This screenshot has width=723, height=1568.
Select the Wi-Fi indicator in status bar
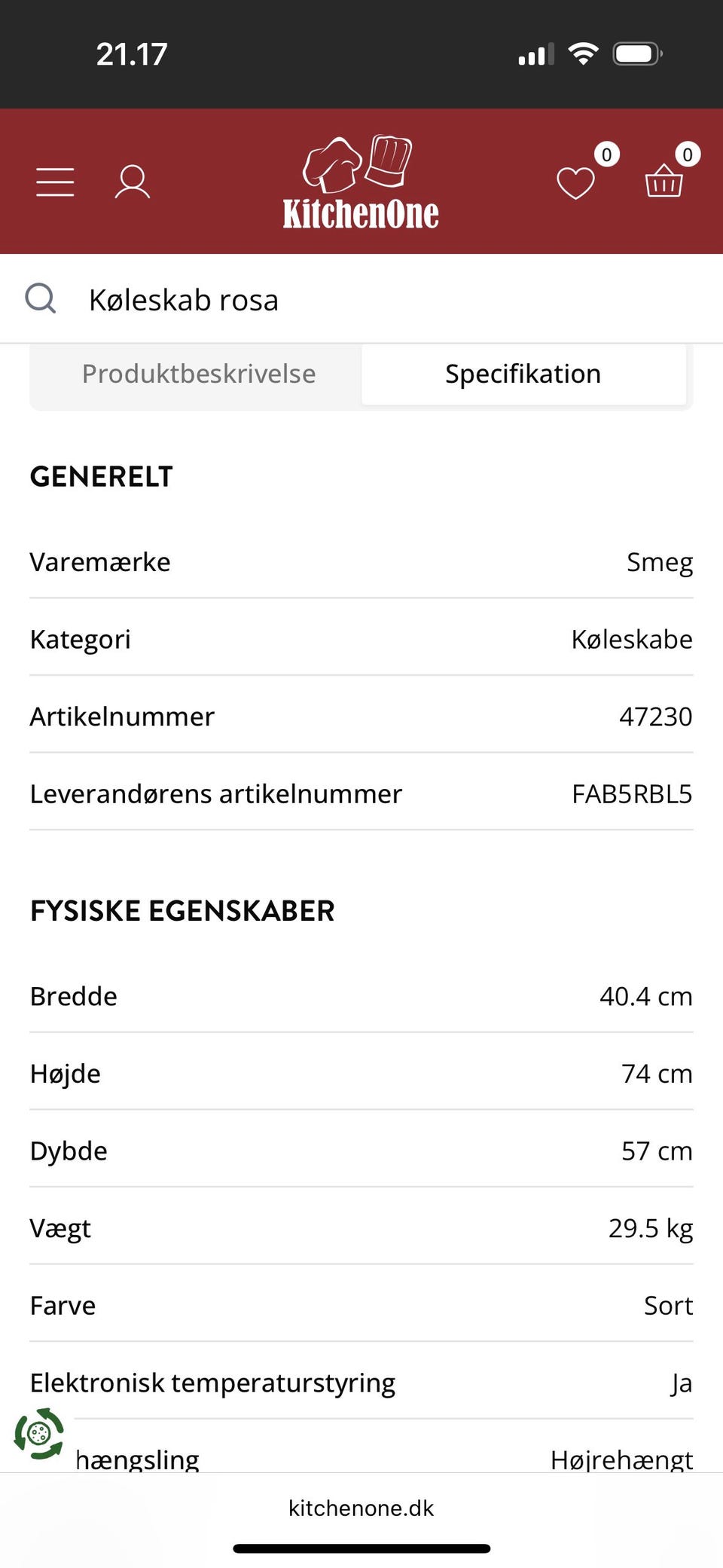[x=582, y=52]
